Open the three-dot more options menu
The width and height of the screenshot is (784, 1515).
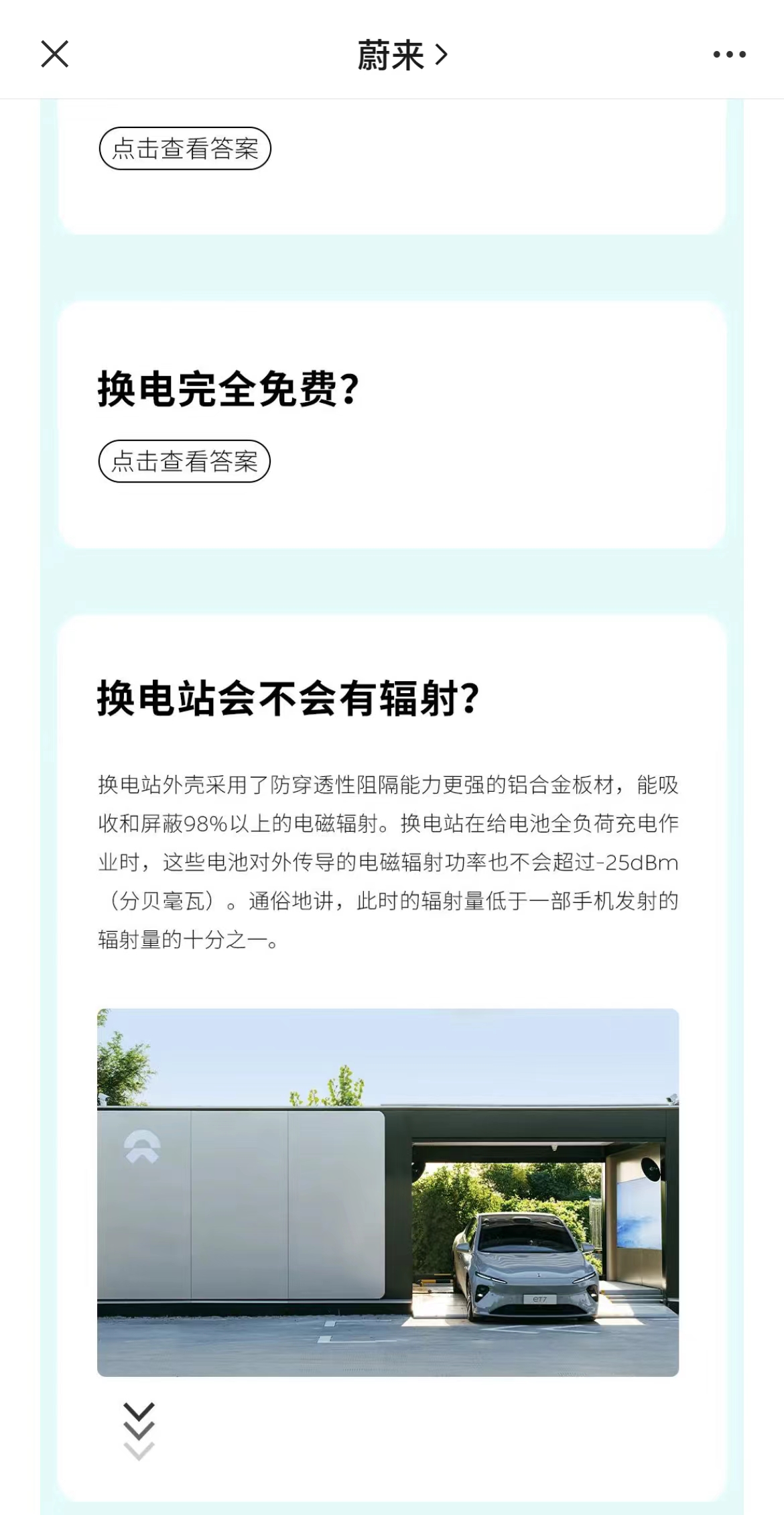click(x=729, y=55)
